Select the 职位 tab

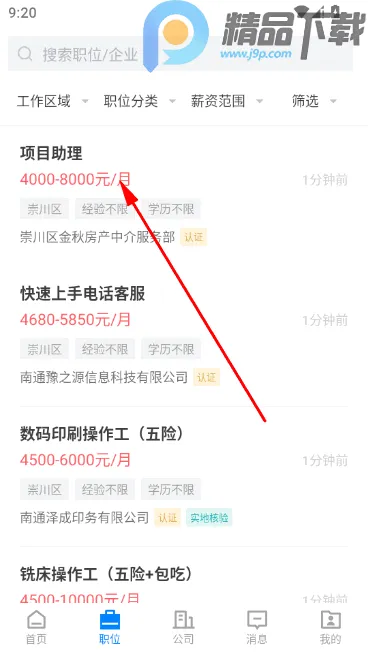click(x=110, y=627)
